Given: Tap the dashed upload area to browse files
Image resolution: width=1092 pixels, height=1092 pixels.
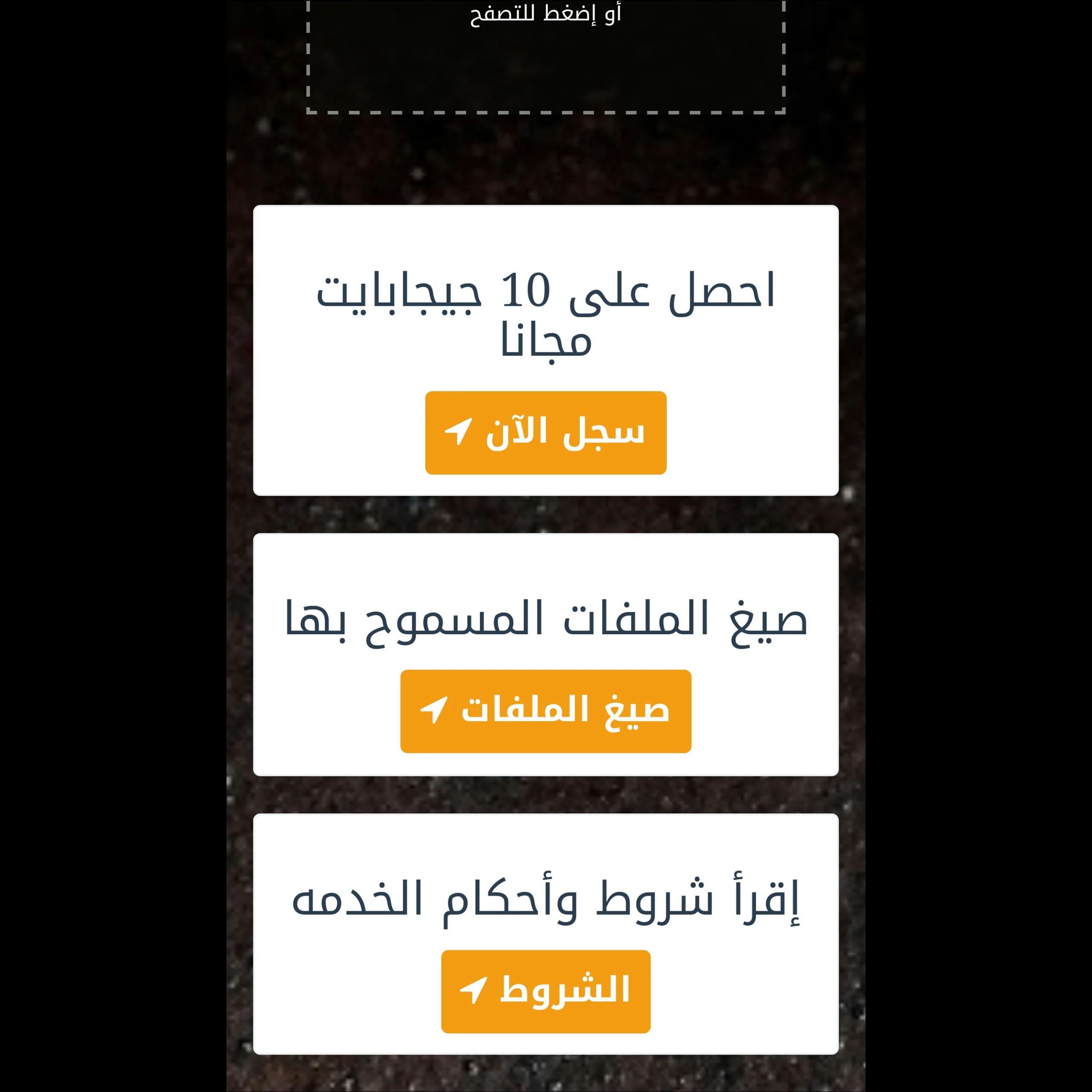Looking at the screenshot, I should tap(546, 57).
